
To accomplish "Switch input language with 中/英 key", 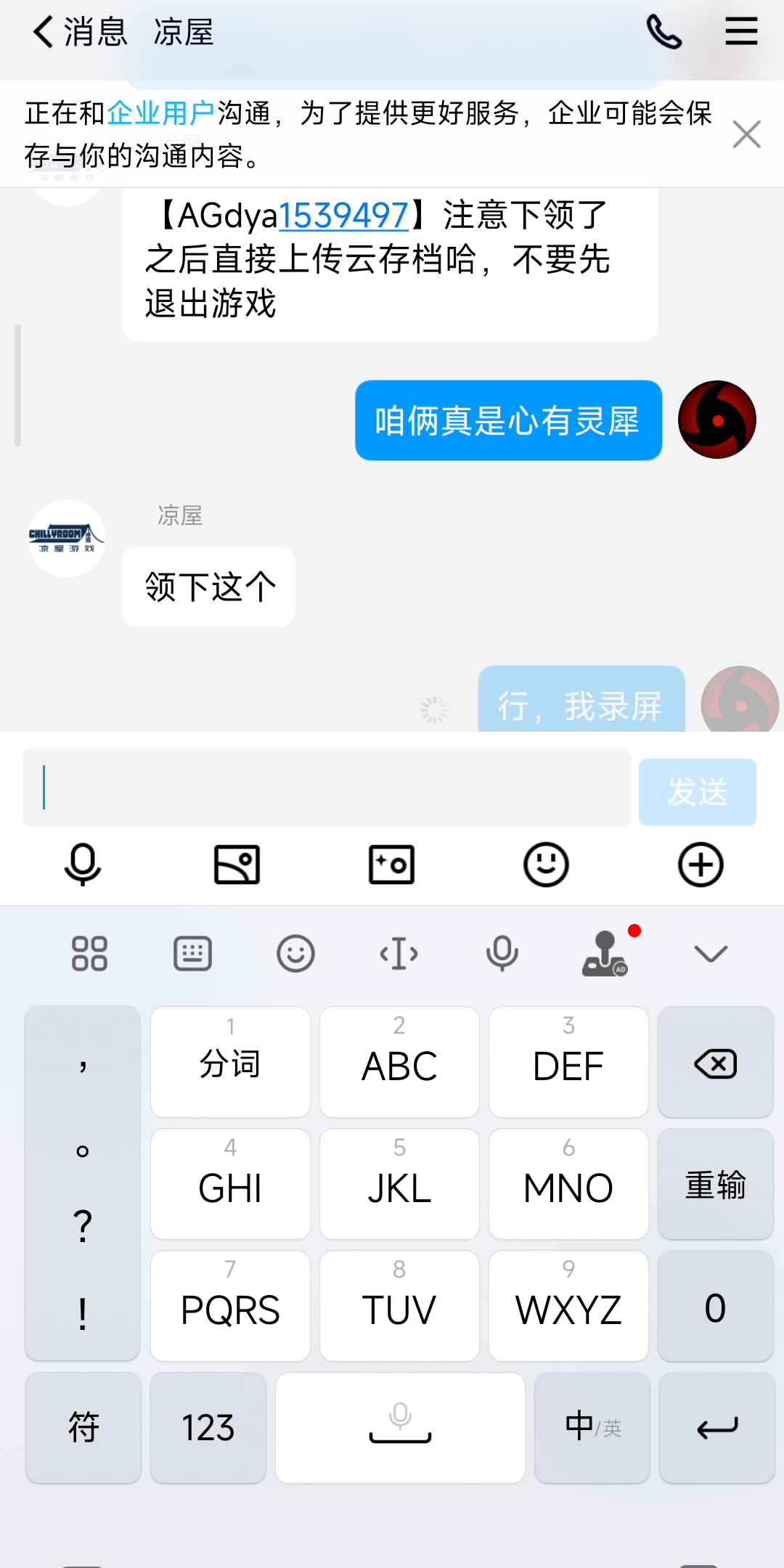I will 592,1427.
